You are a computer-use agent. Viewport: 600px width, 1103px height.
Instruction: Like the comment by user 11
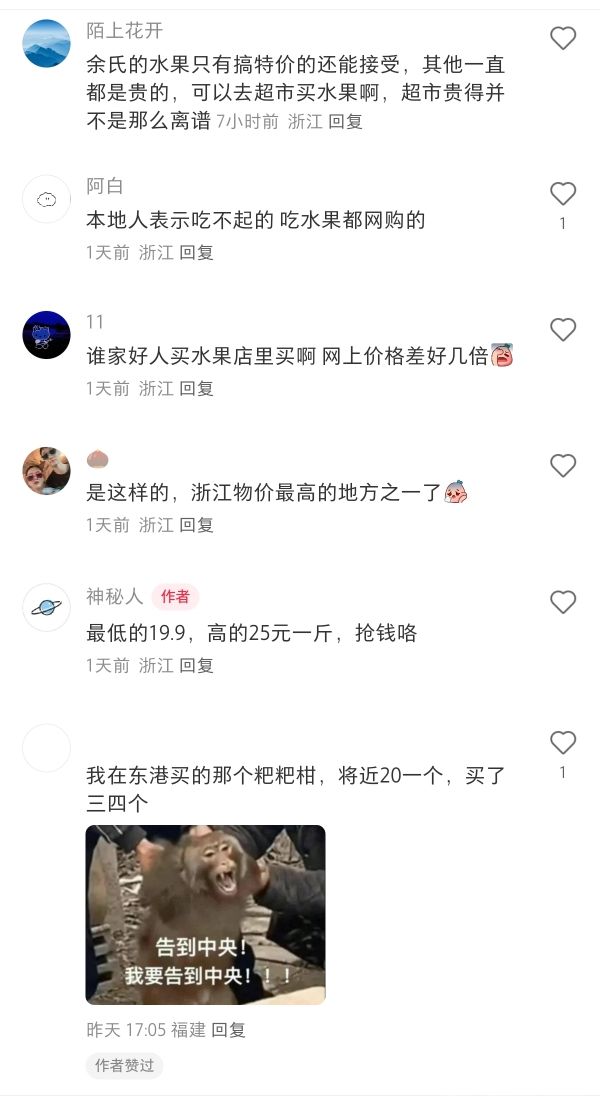click(563, 329)
